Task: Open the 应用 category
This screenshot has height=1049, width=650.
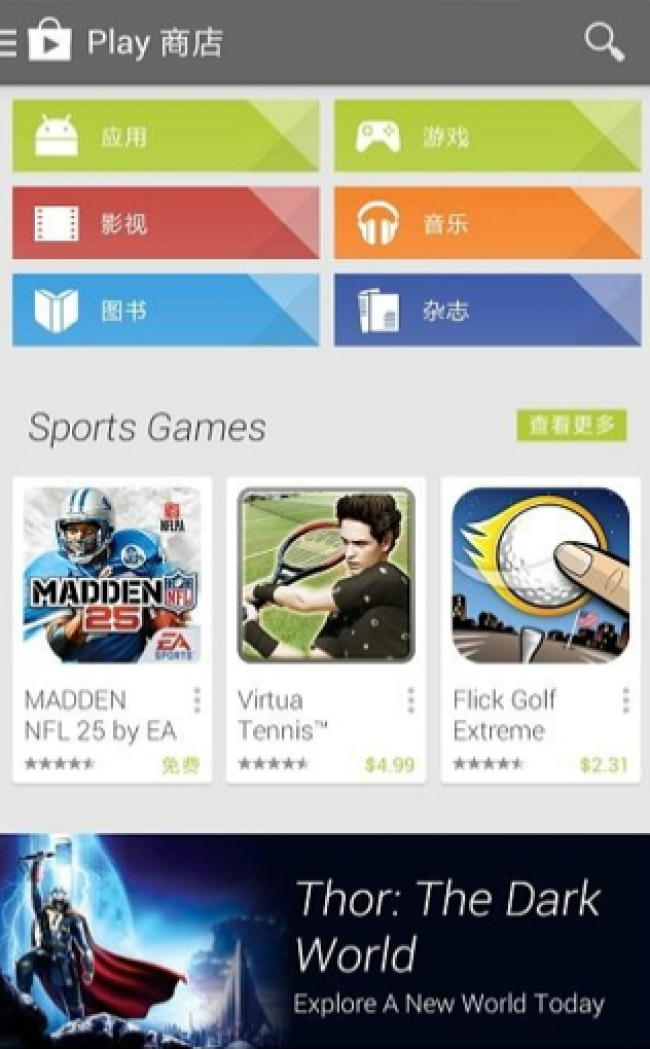Action: click(x=165, y=136)
